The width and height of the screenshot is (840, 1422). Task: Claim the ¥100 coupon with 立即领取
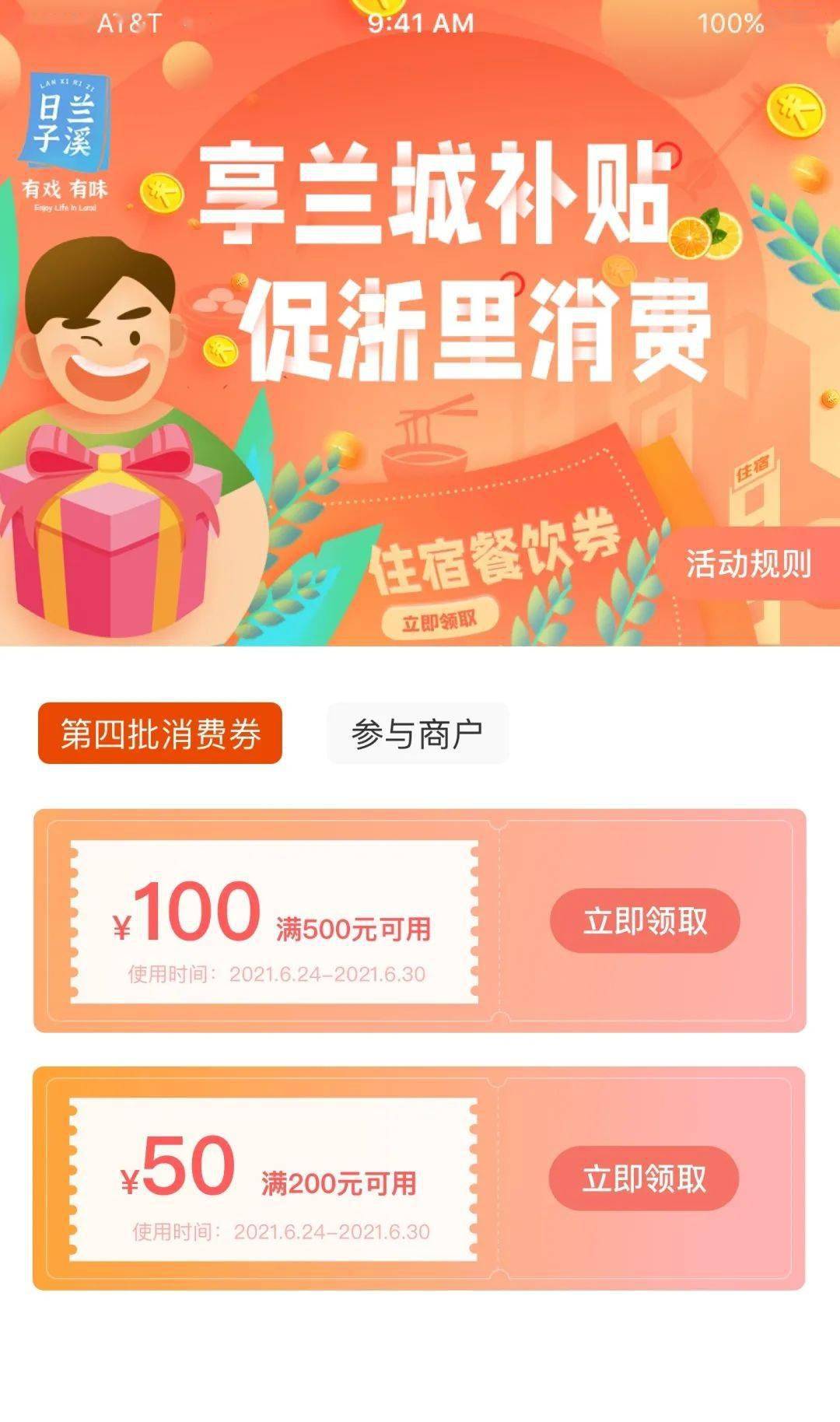pos(645,921)
